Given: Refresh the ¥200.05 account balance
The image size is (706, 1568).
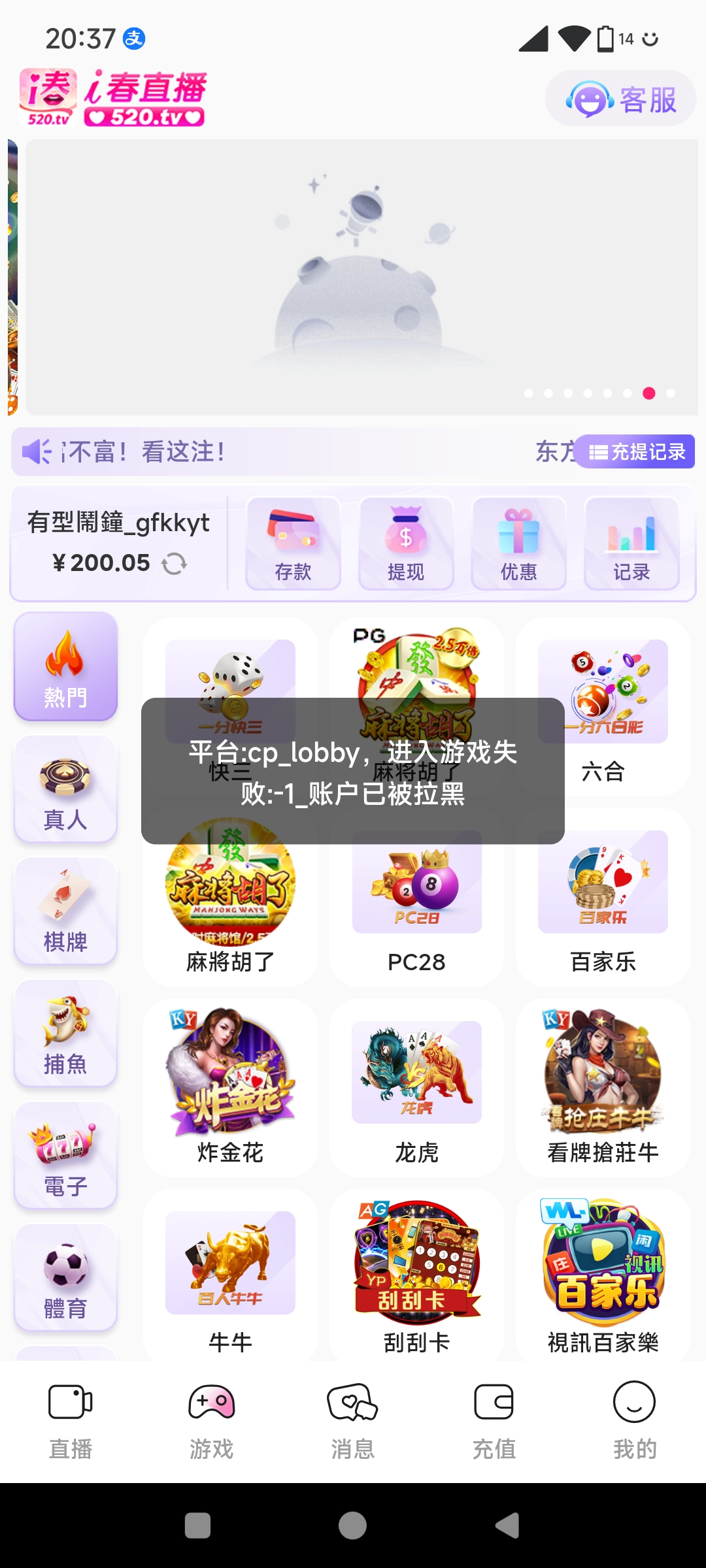Looking at the screenshot, I should point(175,563).
